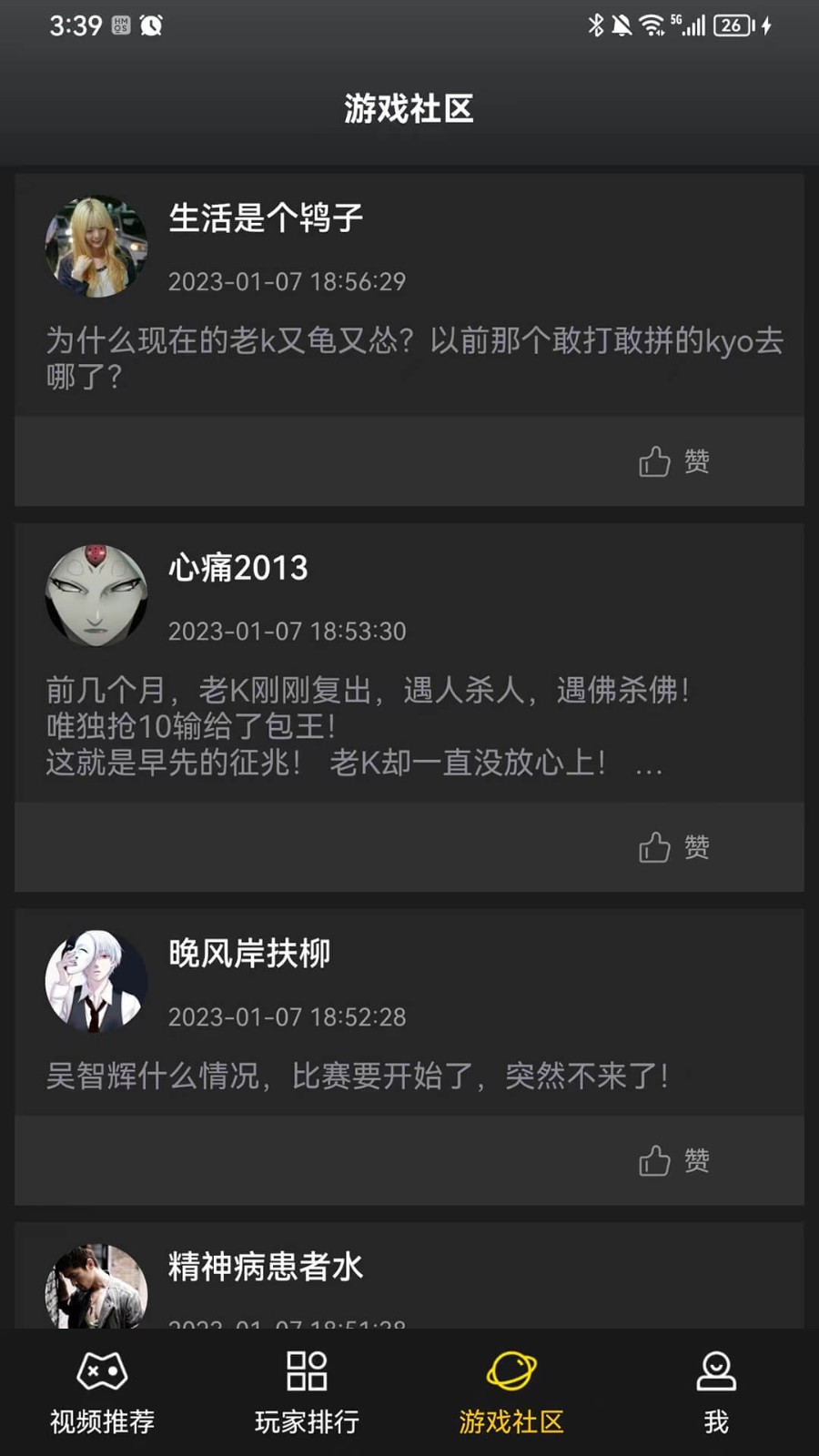Open 心痛2013's profile picture
The image size is (819, 1456).
click(x=96, y=596)
